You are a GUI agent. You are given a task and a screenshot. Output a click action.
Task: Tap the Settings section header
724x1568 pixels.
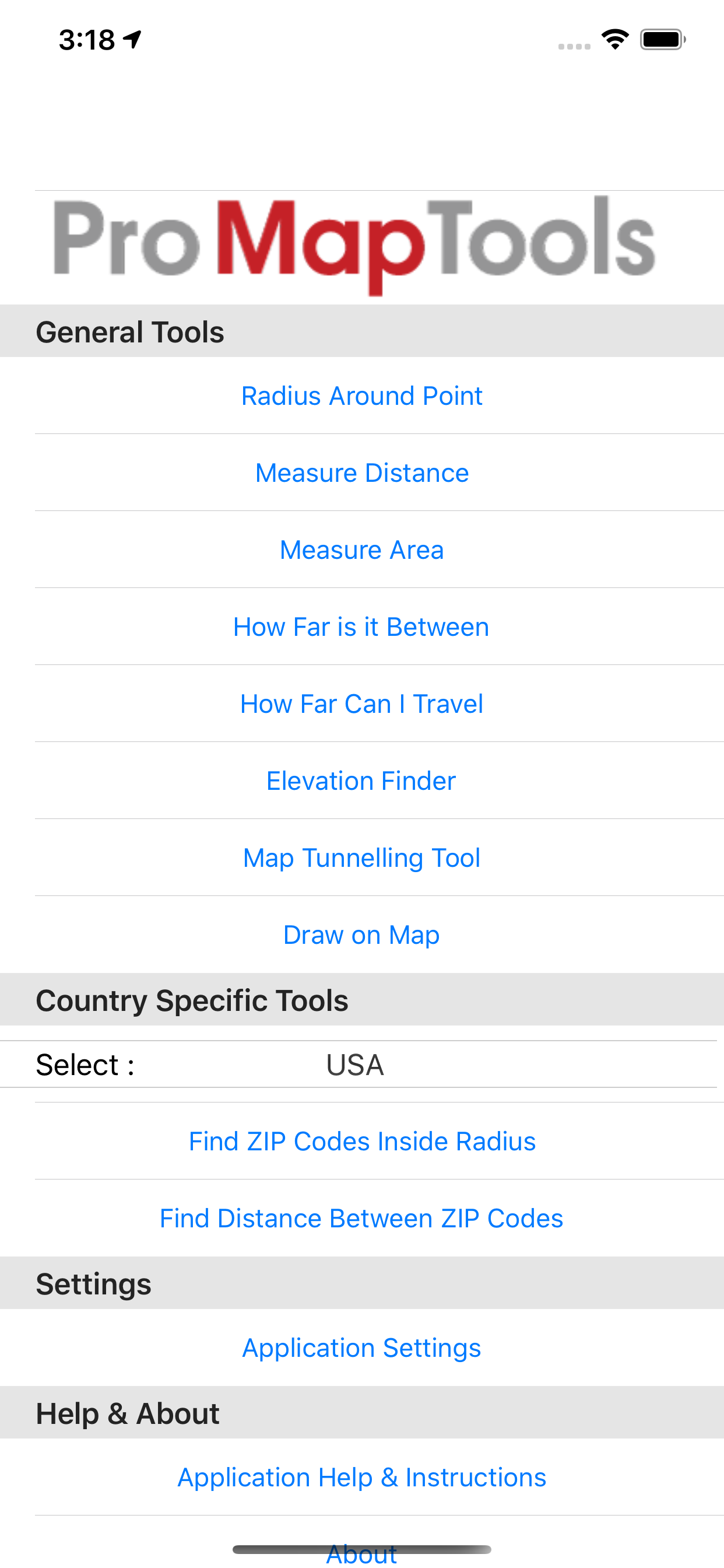pos(94,1284)
